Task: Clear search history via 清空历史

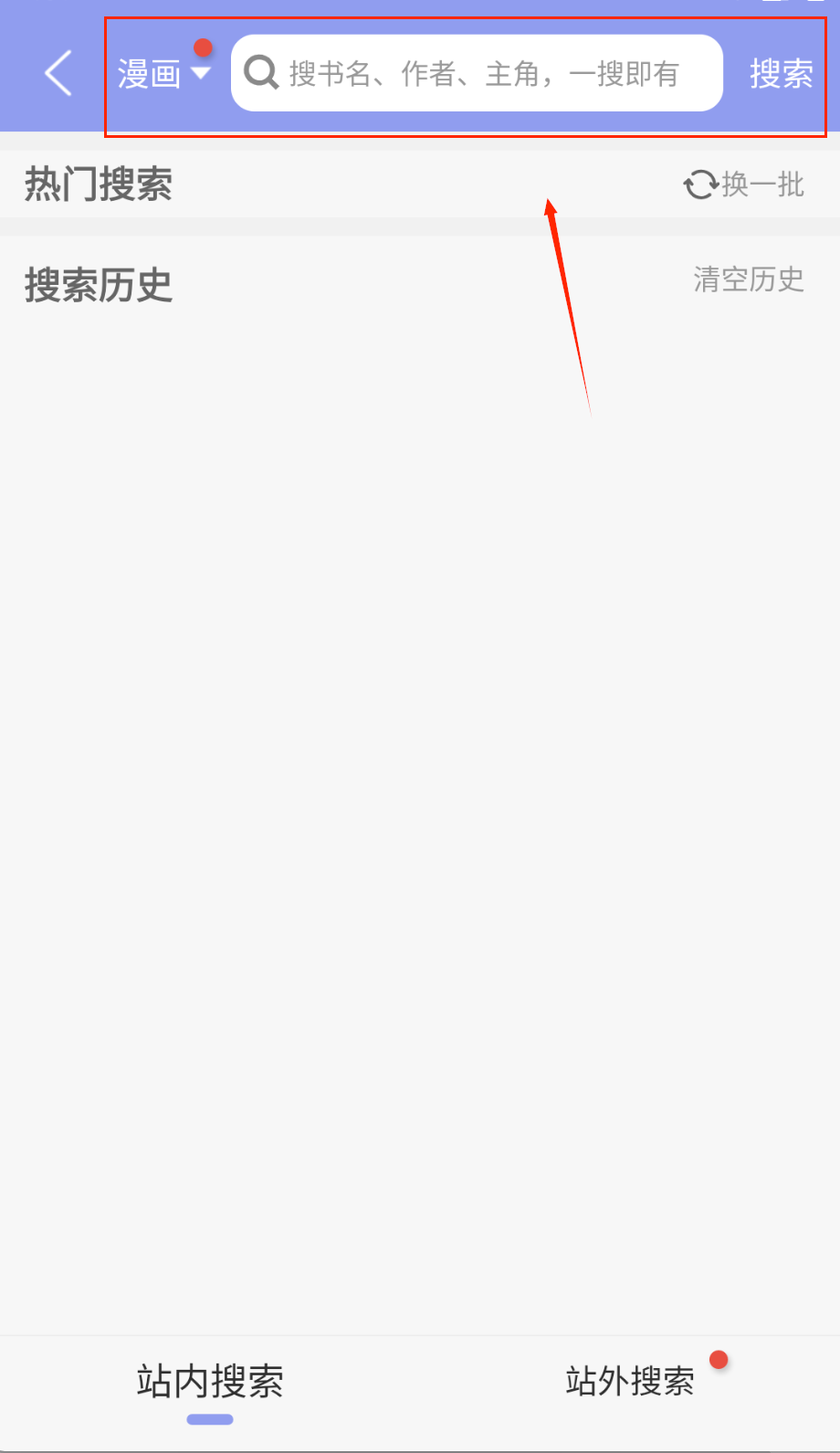Action: 748,279
